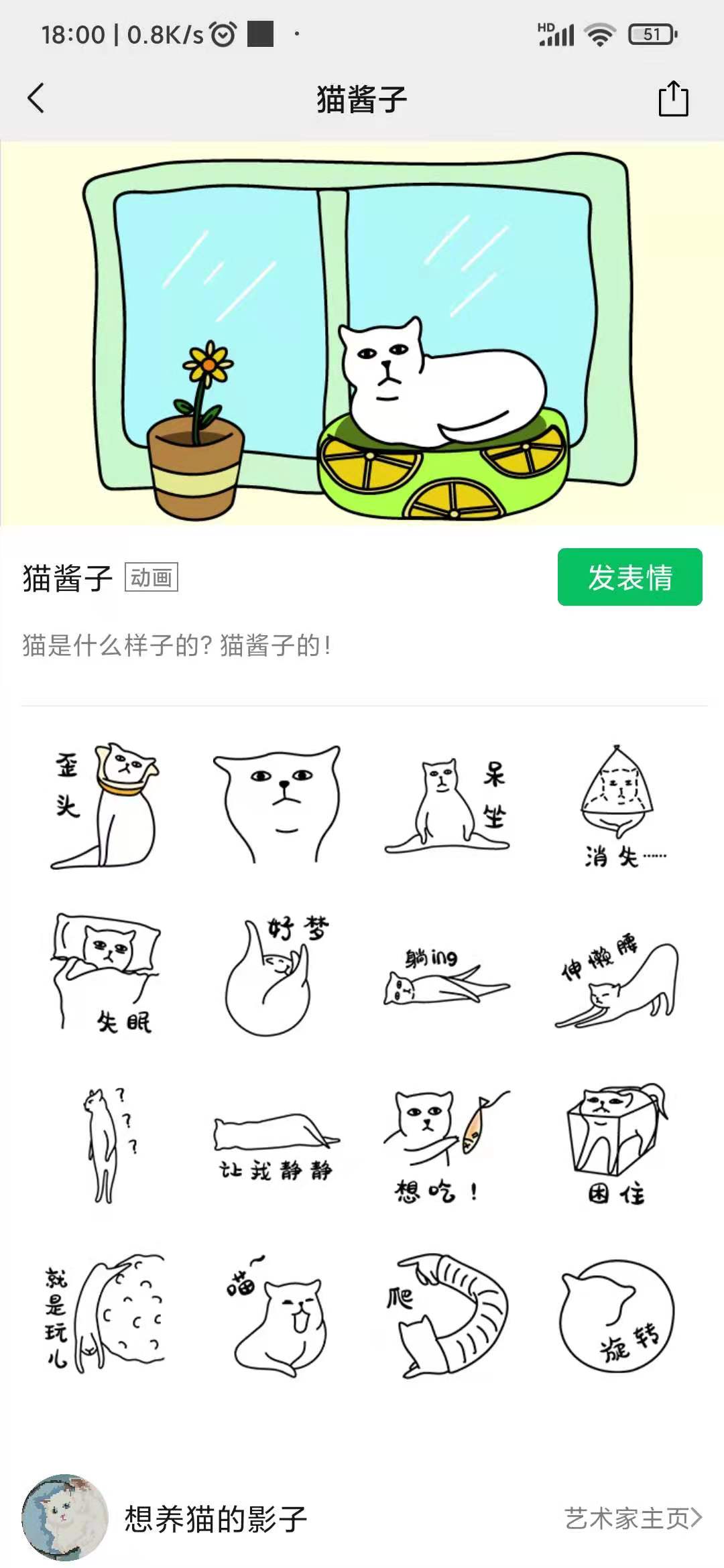Image resolution: width=724 pixels, height=1568 pixels.
Task: Preview the 呆坐 cat sticker
Action: 447,805
